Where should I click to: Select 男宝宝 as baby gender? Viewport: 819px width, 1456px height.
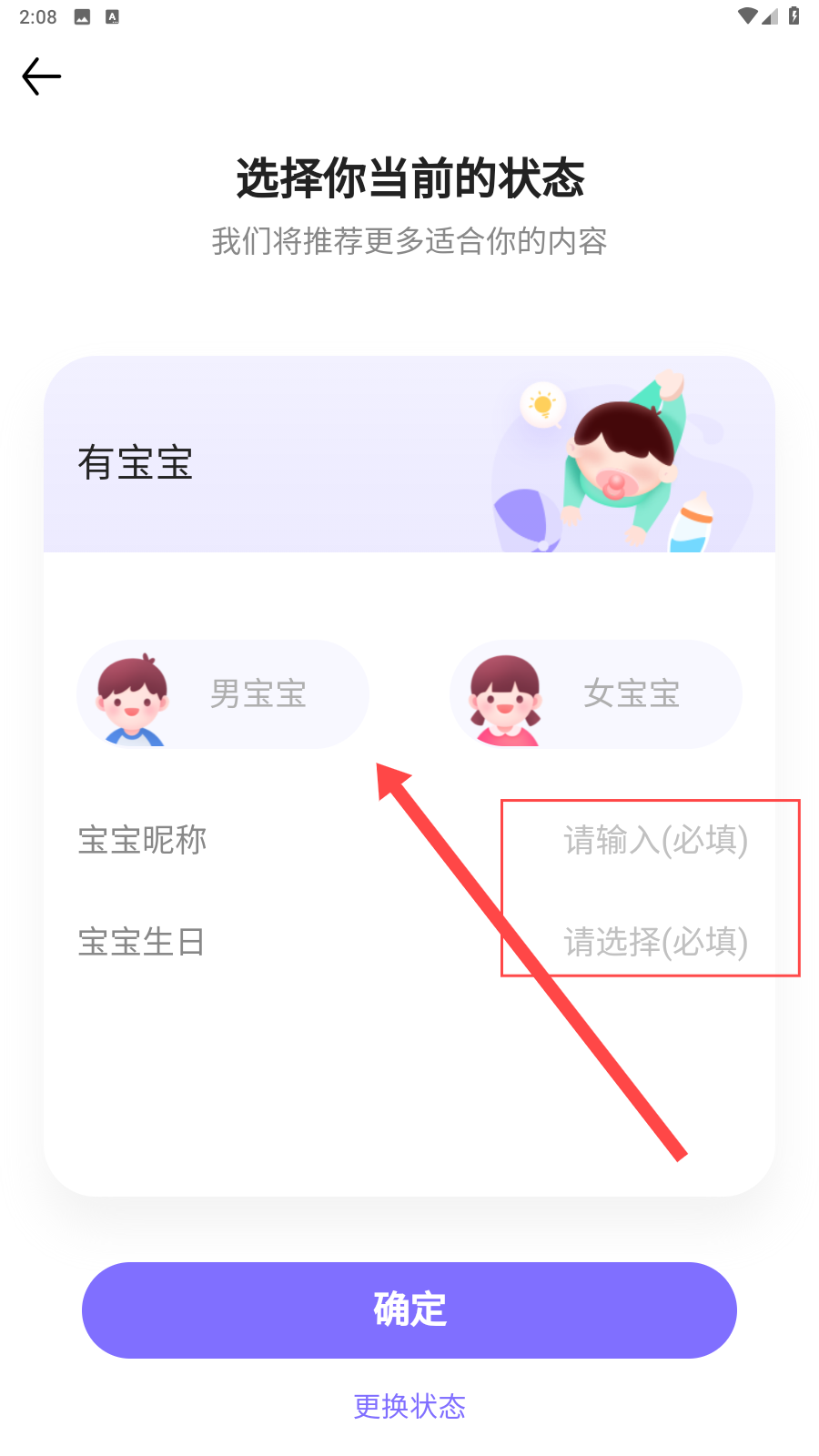[x=223, y=694]
